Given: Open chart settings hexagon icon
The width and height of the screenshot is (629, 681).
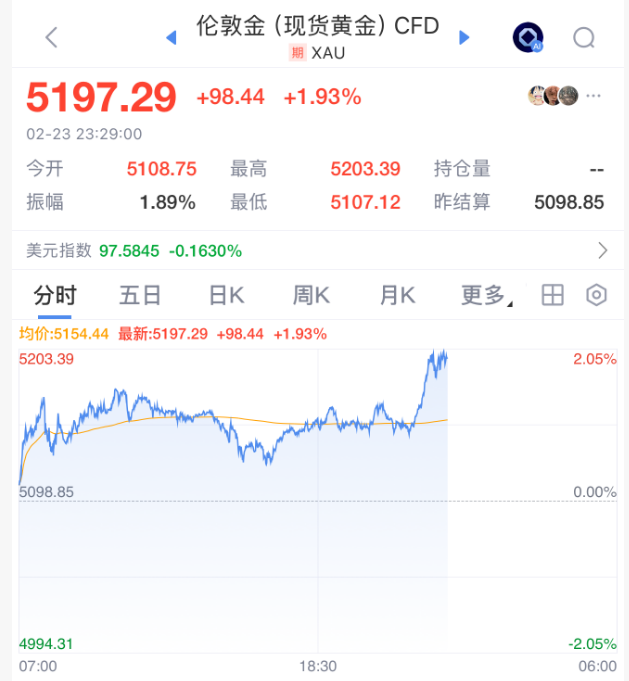Looking at the screenshot, I should click(x=597, y=295).
